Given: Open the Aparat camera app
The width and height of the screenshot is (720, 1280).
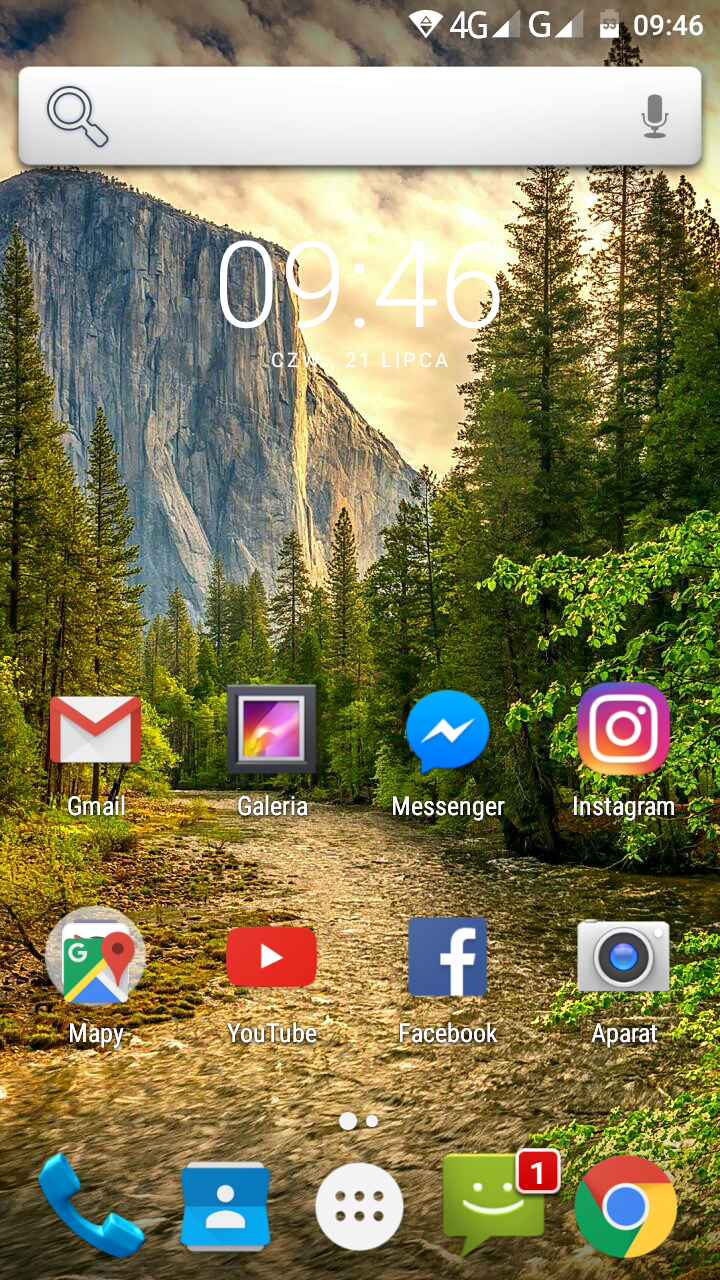Looking at the screenshot, I should tap(624, 976).
